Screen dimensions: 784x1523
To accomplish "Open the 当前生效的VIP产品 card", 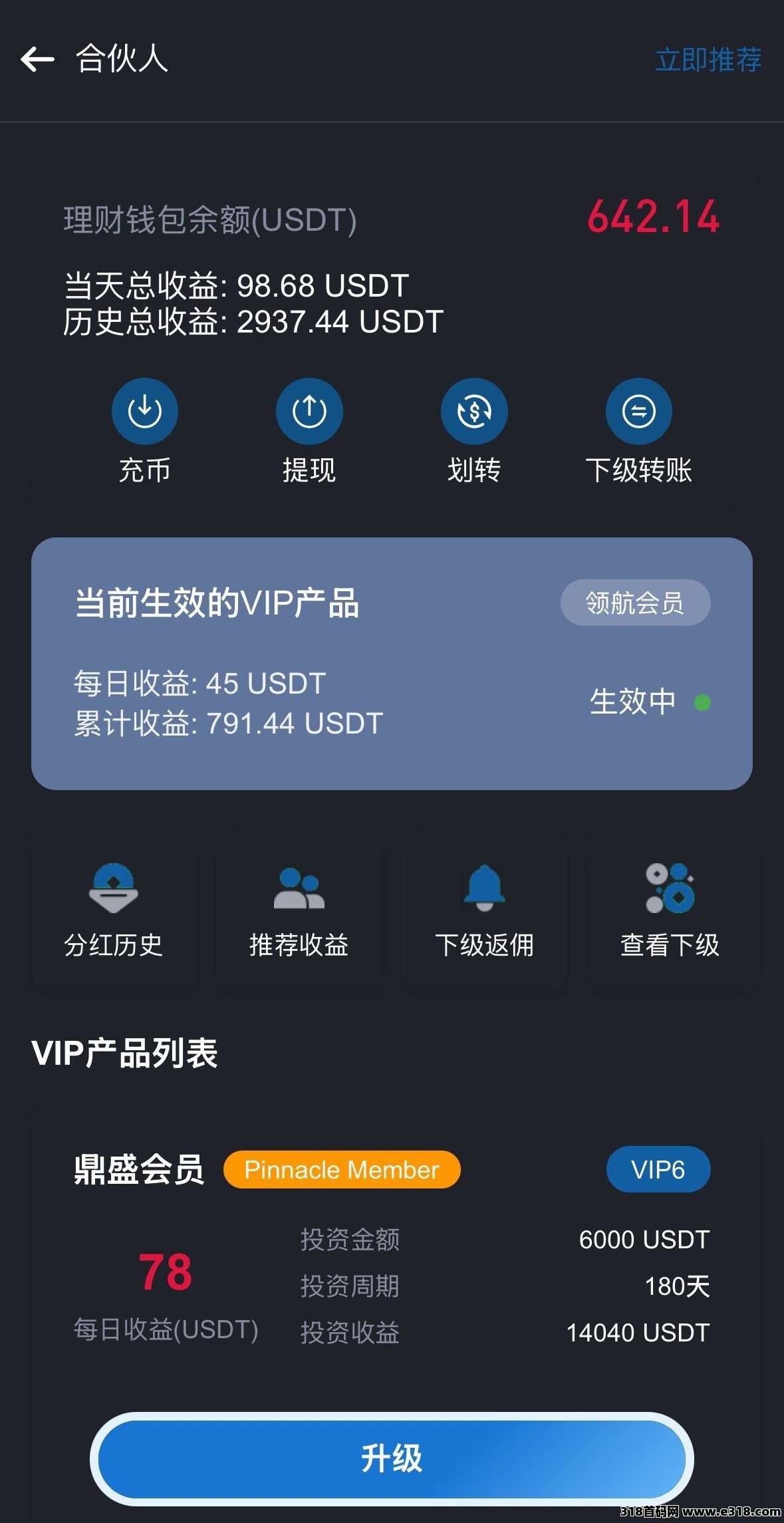I will [x=392, y=663].
